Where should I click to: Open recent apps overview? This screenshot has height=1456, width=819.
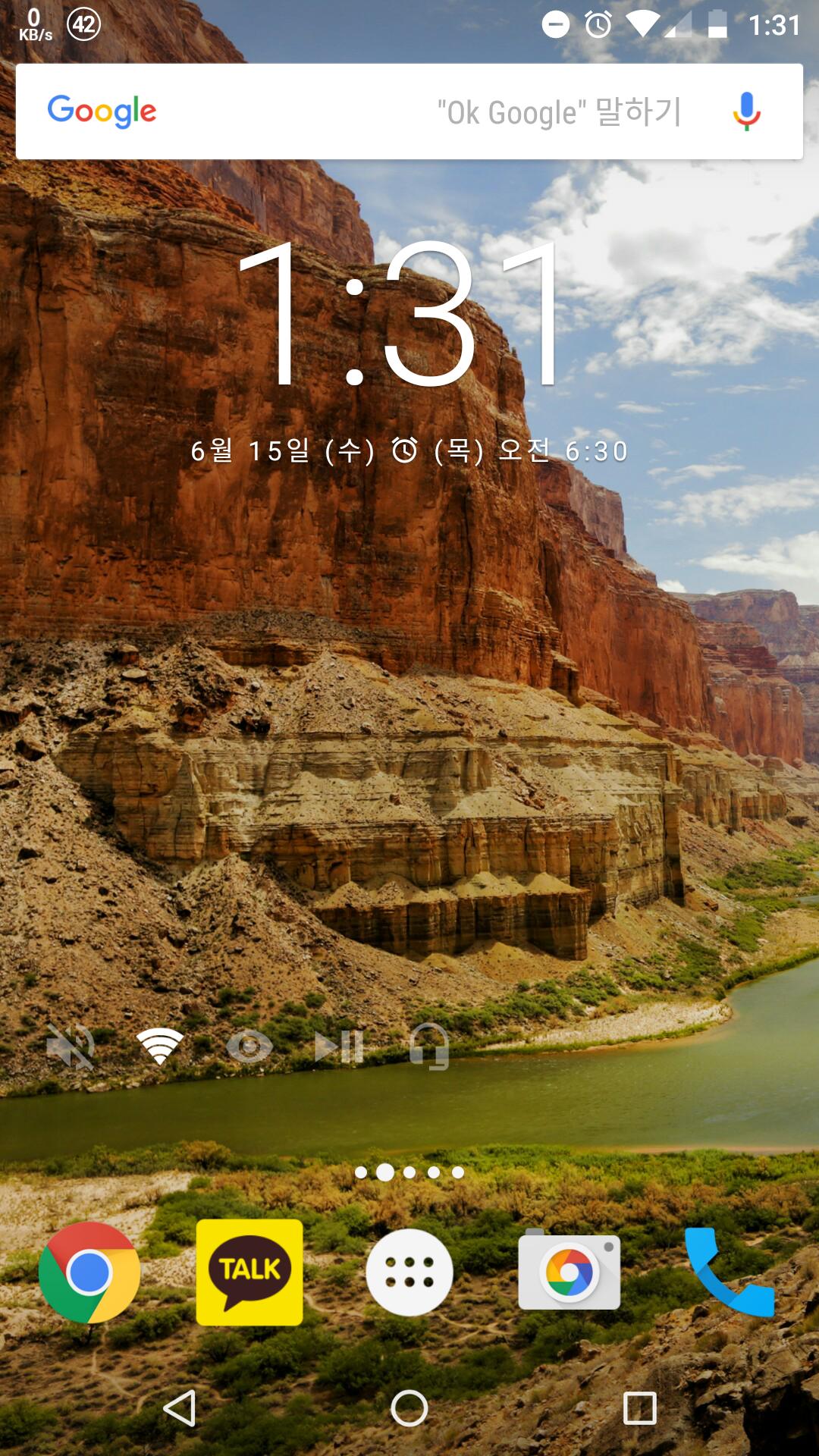click(639, 1409)
